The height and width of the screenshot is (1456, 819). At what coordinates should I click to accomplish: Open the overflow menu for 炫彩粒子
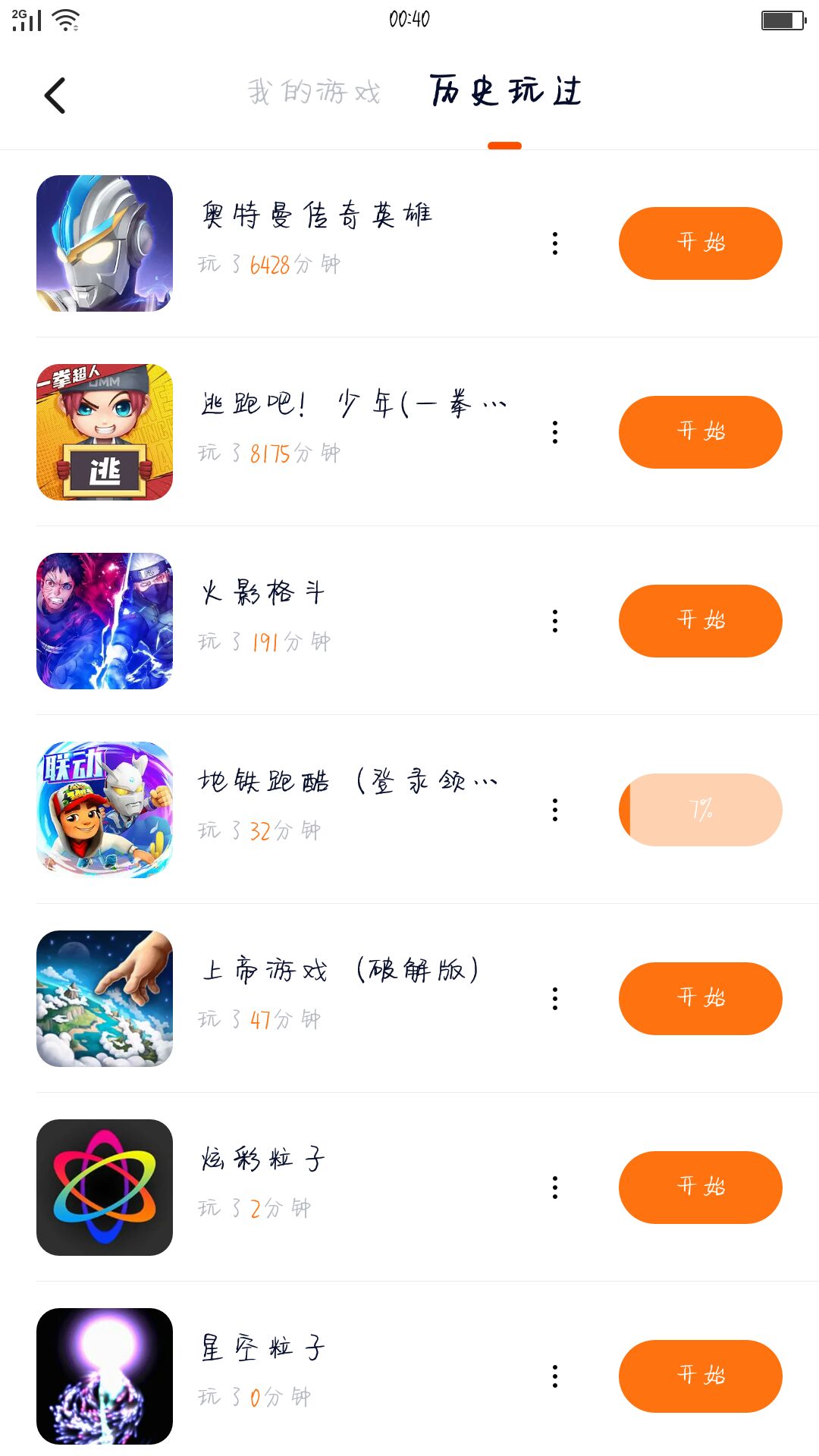[x=555, y=1188]
